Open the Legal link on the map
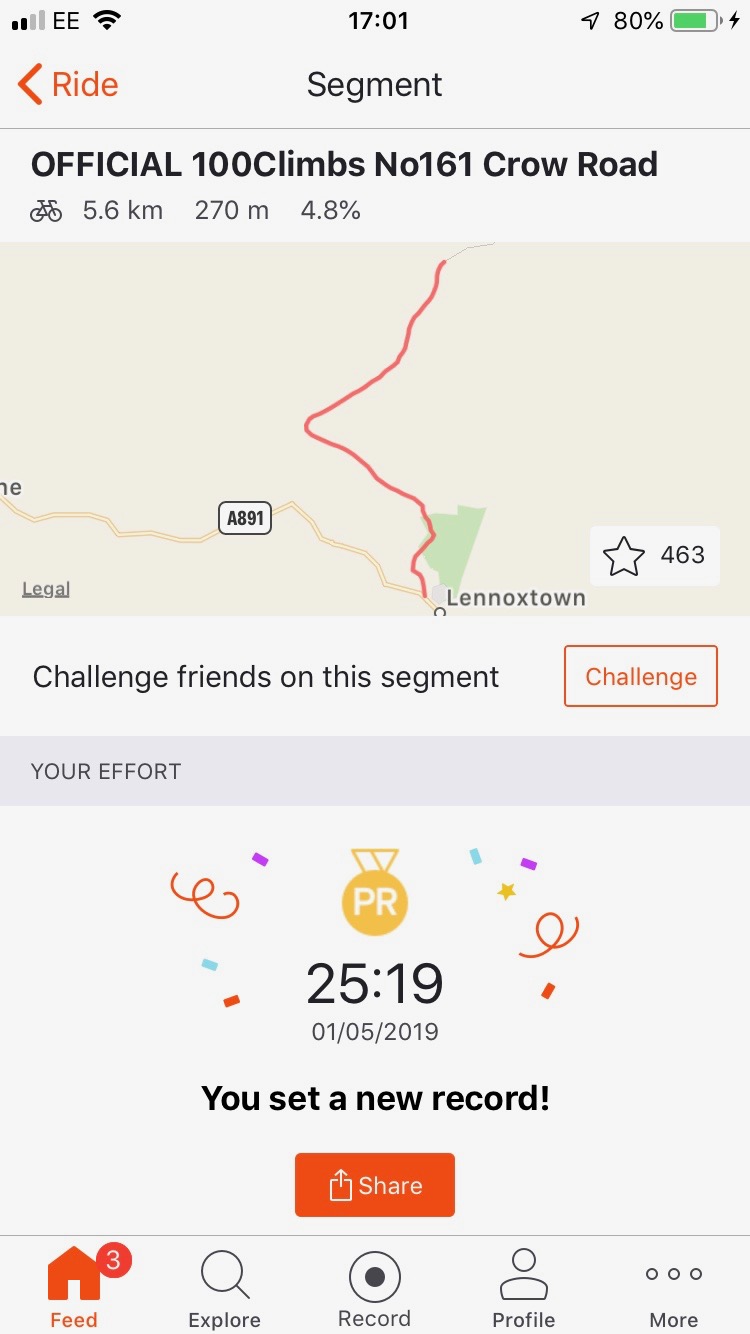Viewport: 750px width, 1334px height. [x=46, y=589]
